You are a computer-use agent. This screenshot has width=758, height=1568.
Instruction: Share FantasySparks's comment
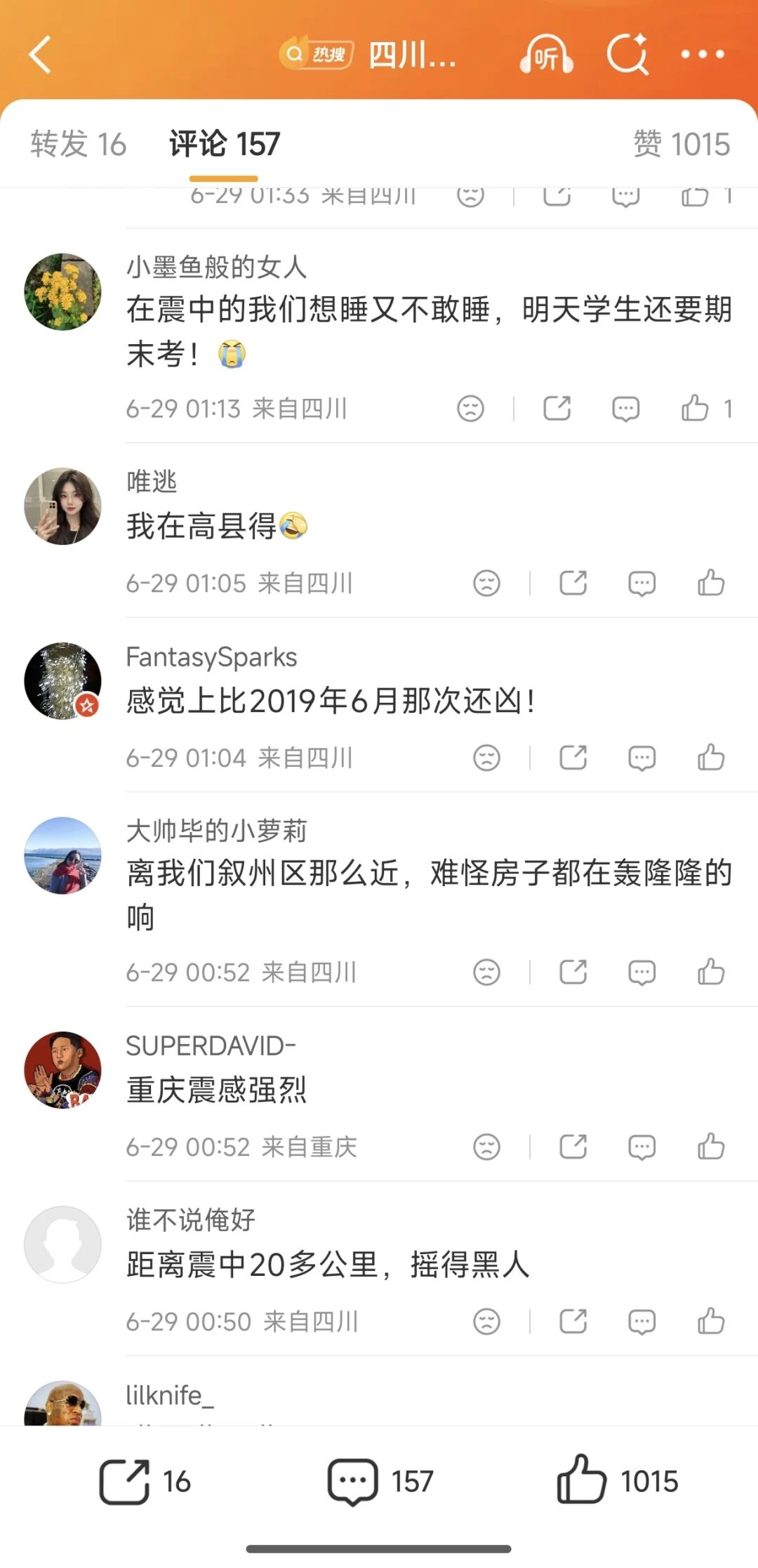(x=573, y=758)
